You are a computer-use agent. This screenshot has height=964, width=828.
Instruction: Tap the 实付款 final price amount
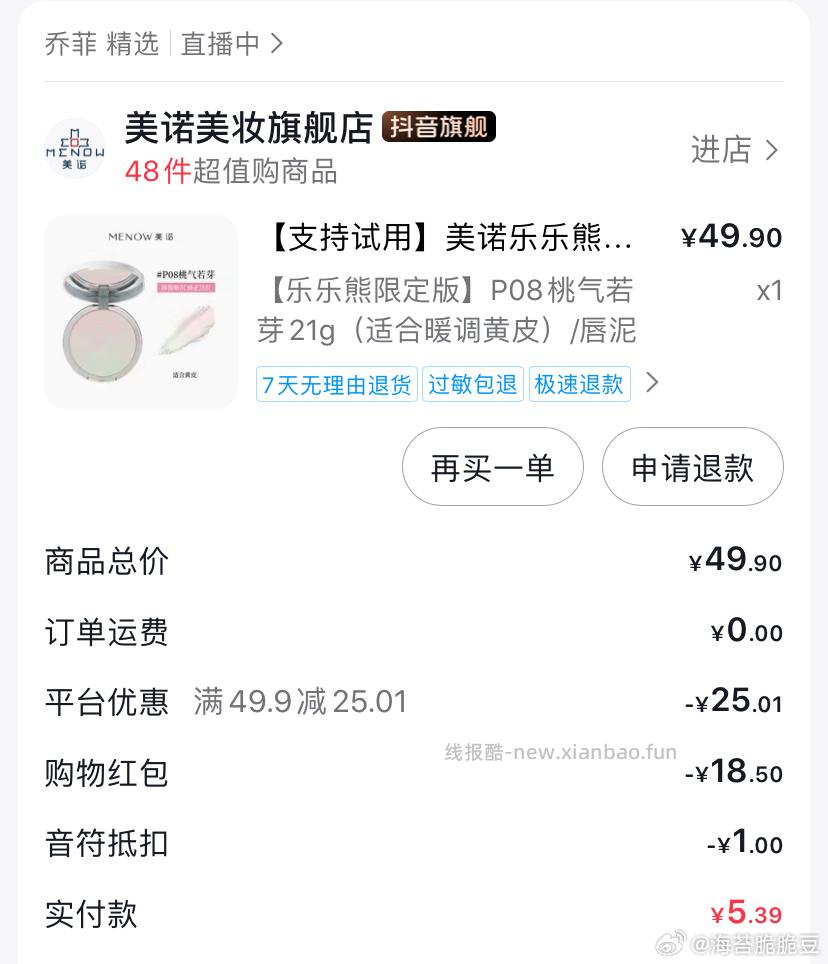744,913
